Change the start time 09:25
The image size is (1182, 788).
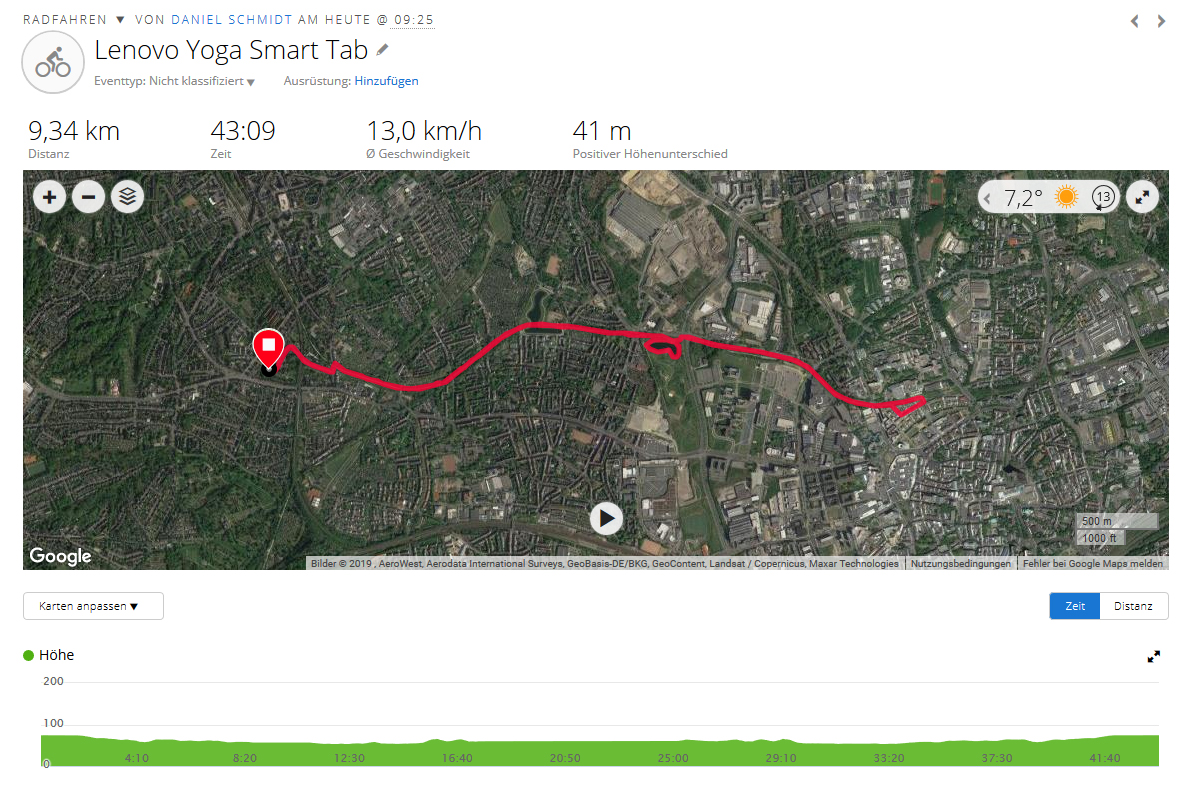pyautogui.click(x=413, y=20)
